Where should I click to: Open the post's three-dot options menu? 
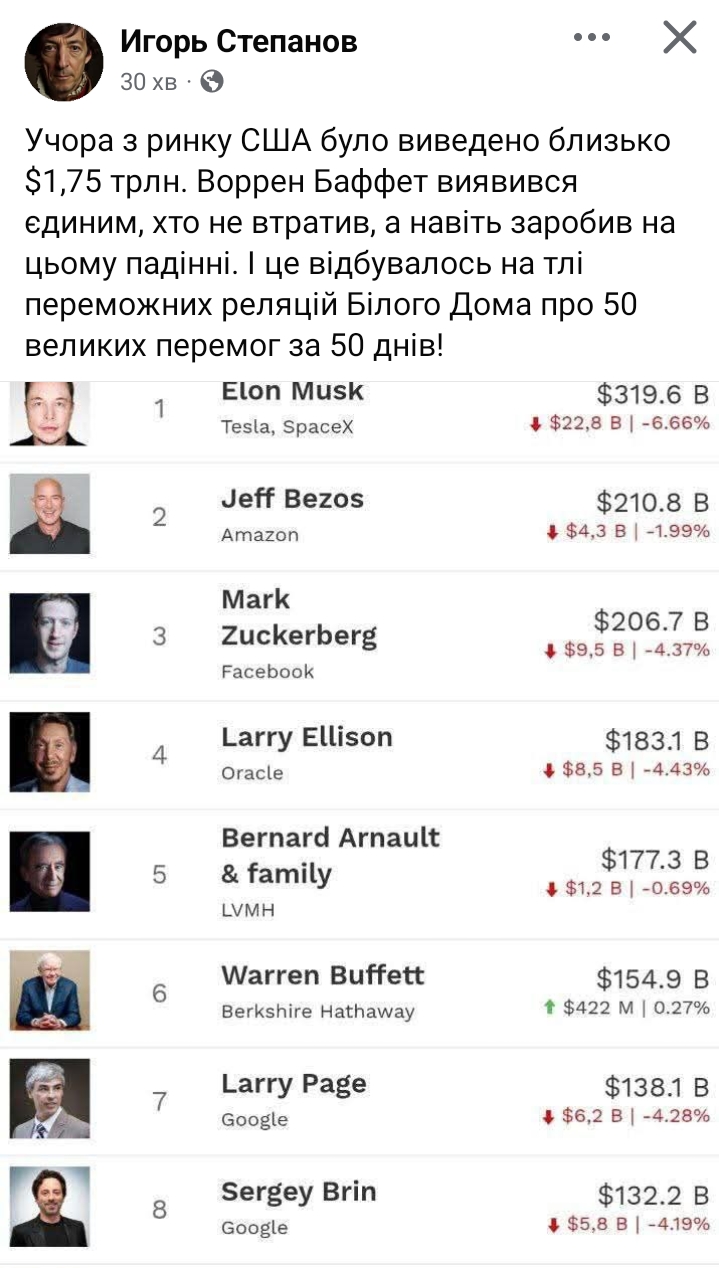tap(592, 38)
